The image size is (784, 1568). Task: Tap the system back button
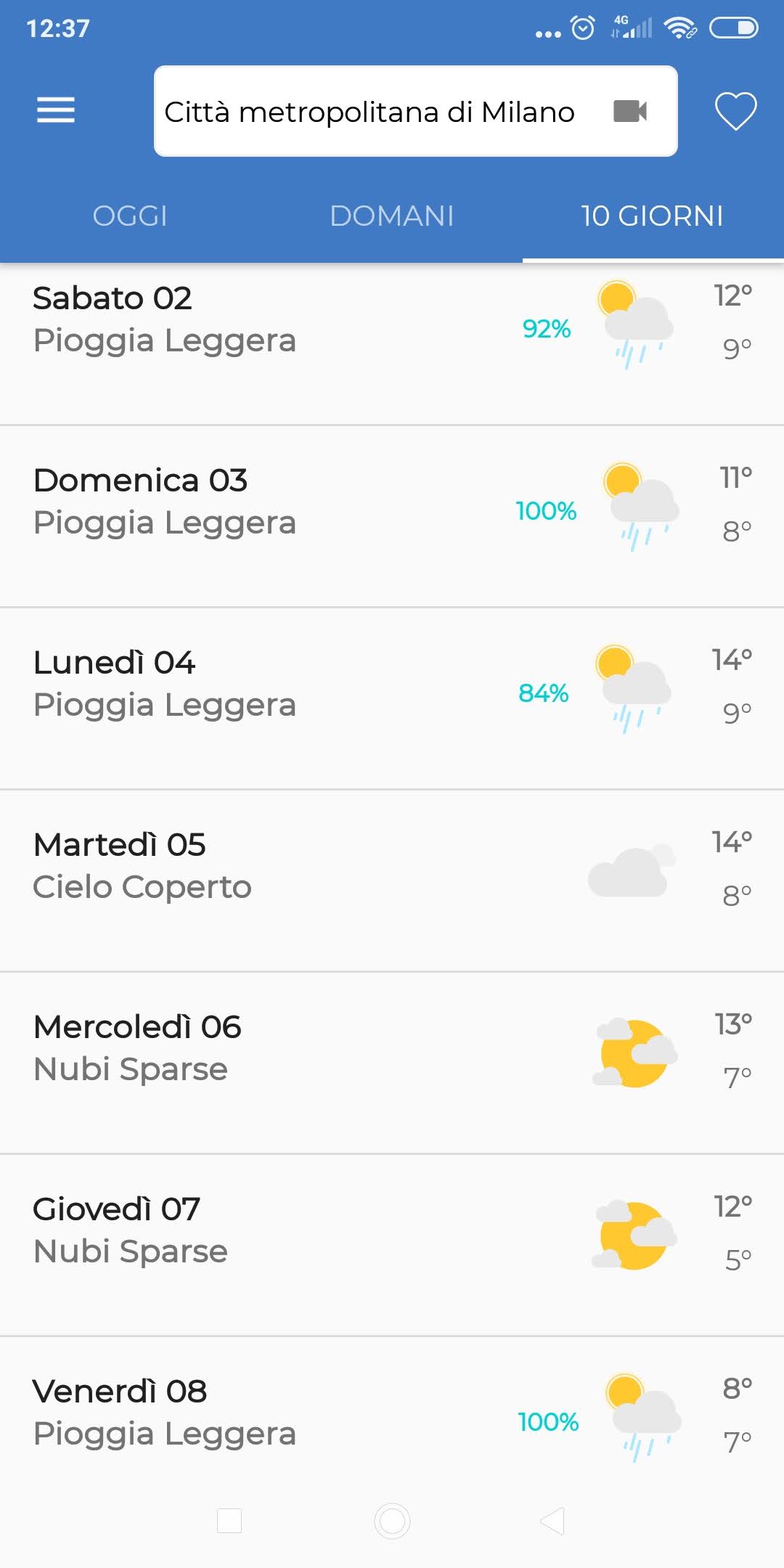coord(552,1520)
